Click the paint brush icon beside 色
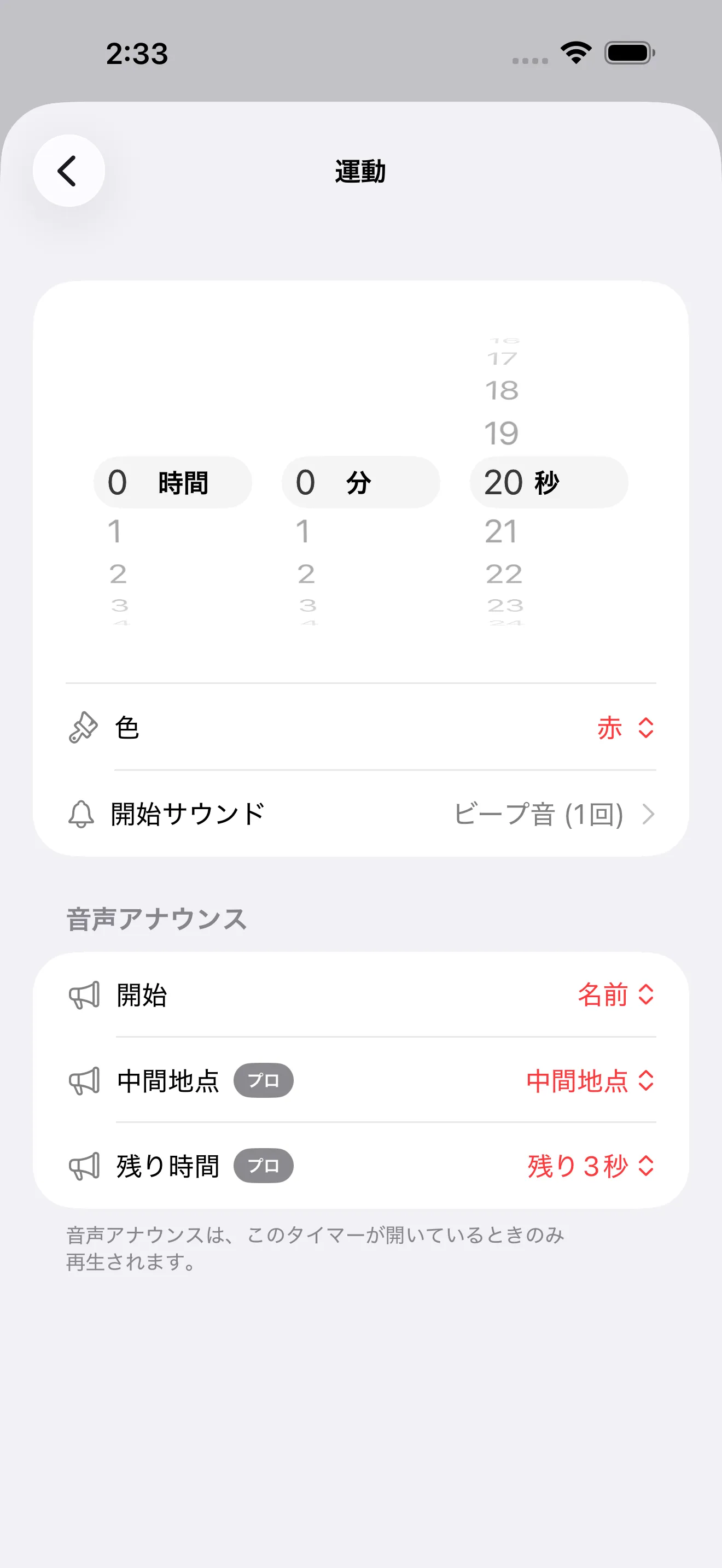The image size is (722, 1568). (x=82, y=728)
